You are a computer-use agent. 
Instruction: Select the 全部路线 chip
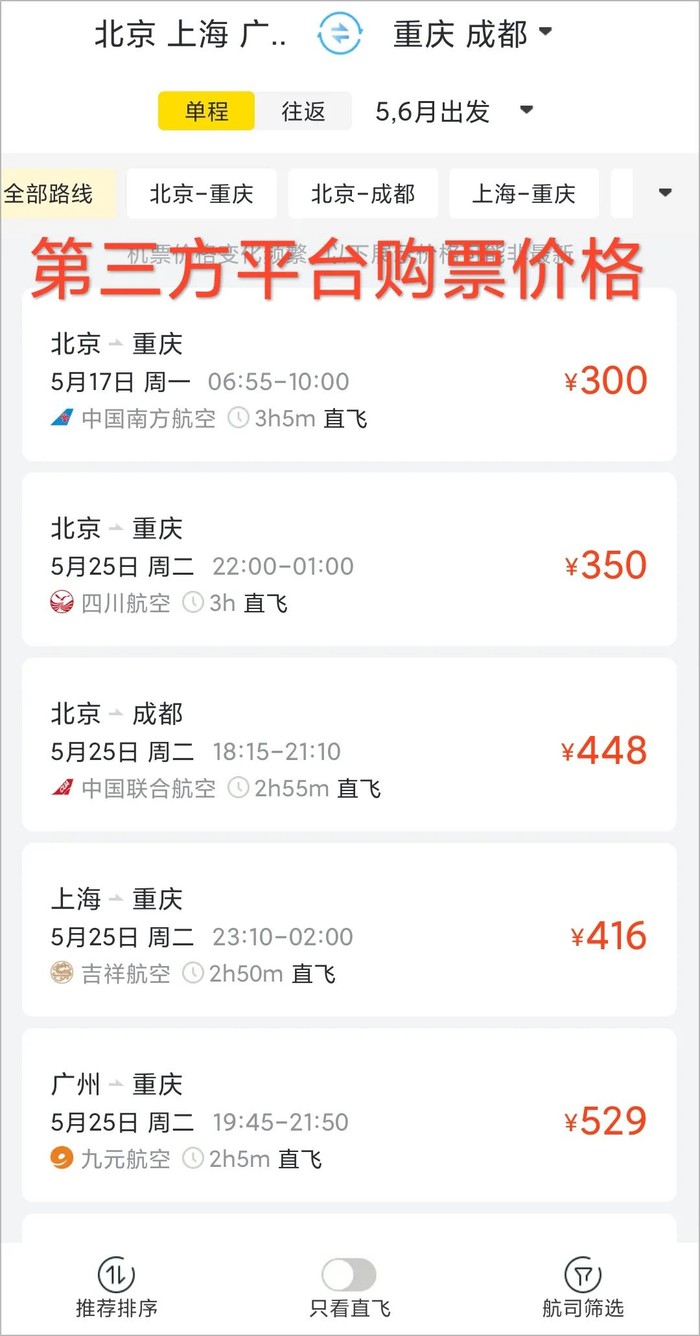pyautogui.click(x=50, y=193)
